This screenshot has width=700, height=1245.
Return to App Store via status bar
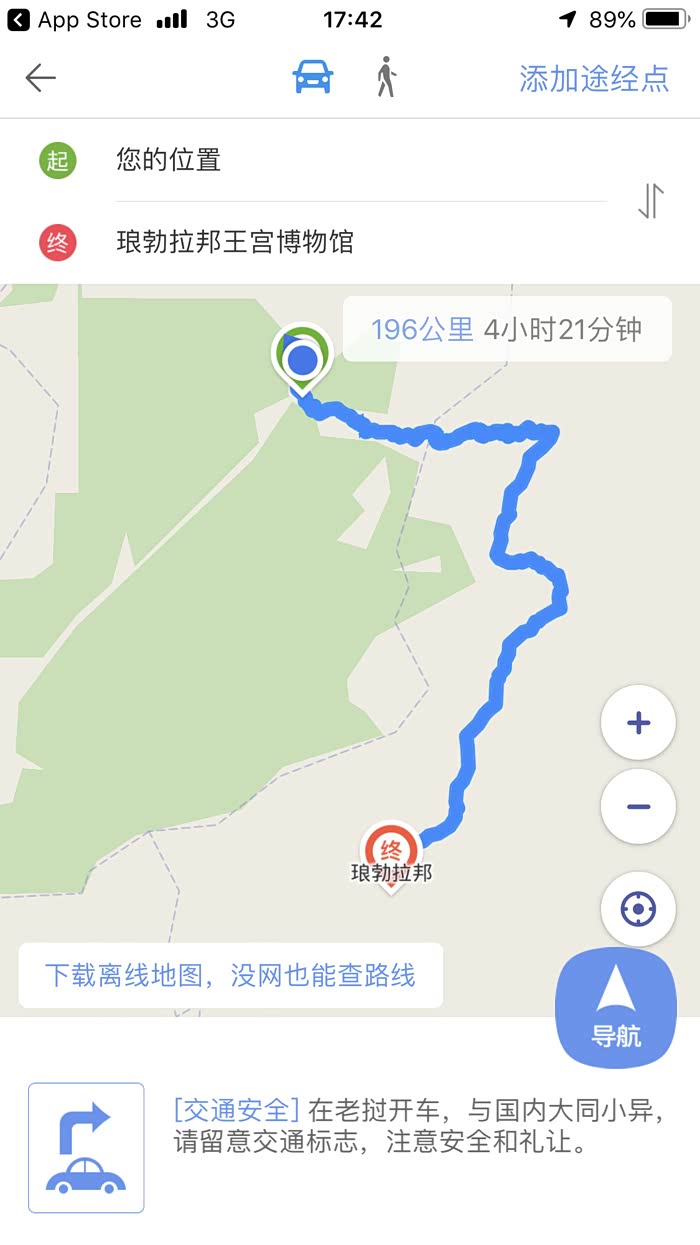click(72, 19)
